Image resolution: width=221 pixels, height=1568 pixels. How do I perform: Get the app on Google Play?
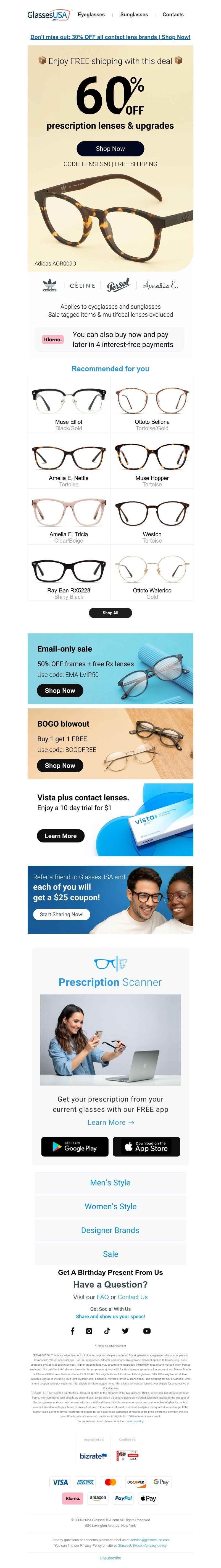[75, 1147]
